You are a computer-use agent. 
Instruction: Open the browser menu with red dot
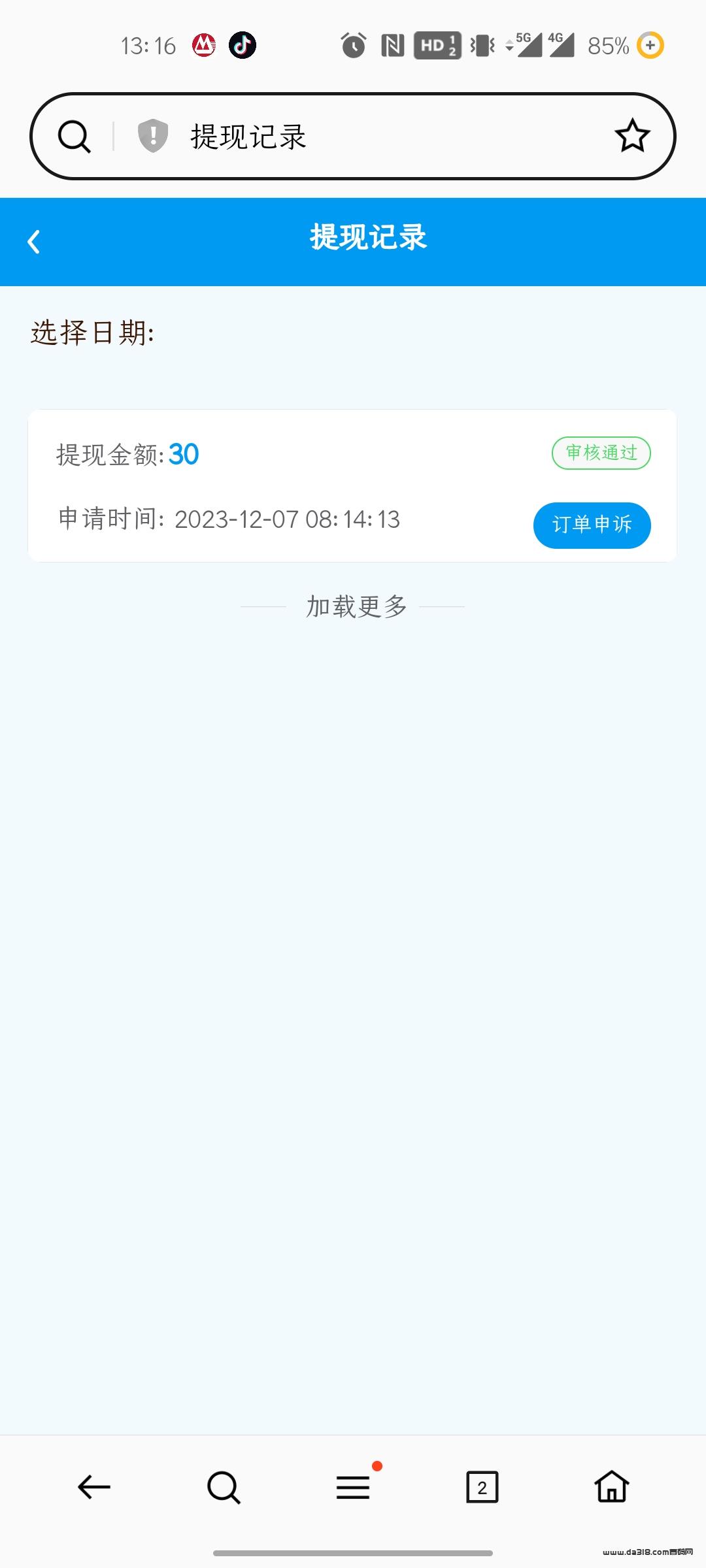click(353, 1488)
